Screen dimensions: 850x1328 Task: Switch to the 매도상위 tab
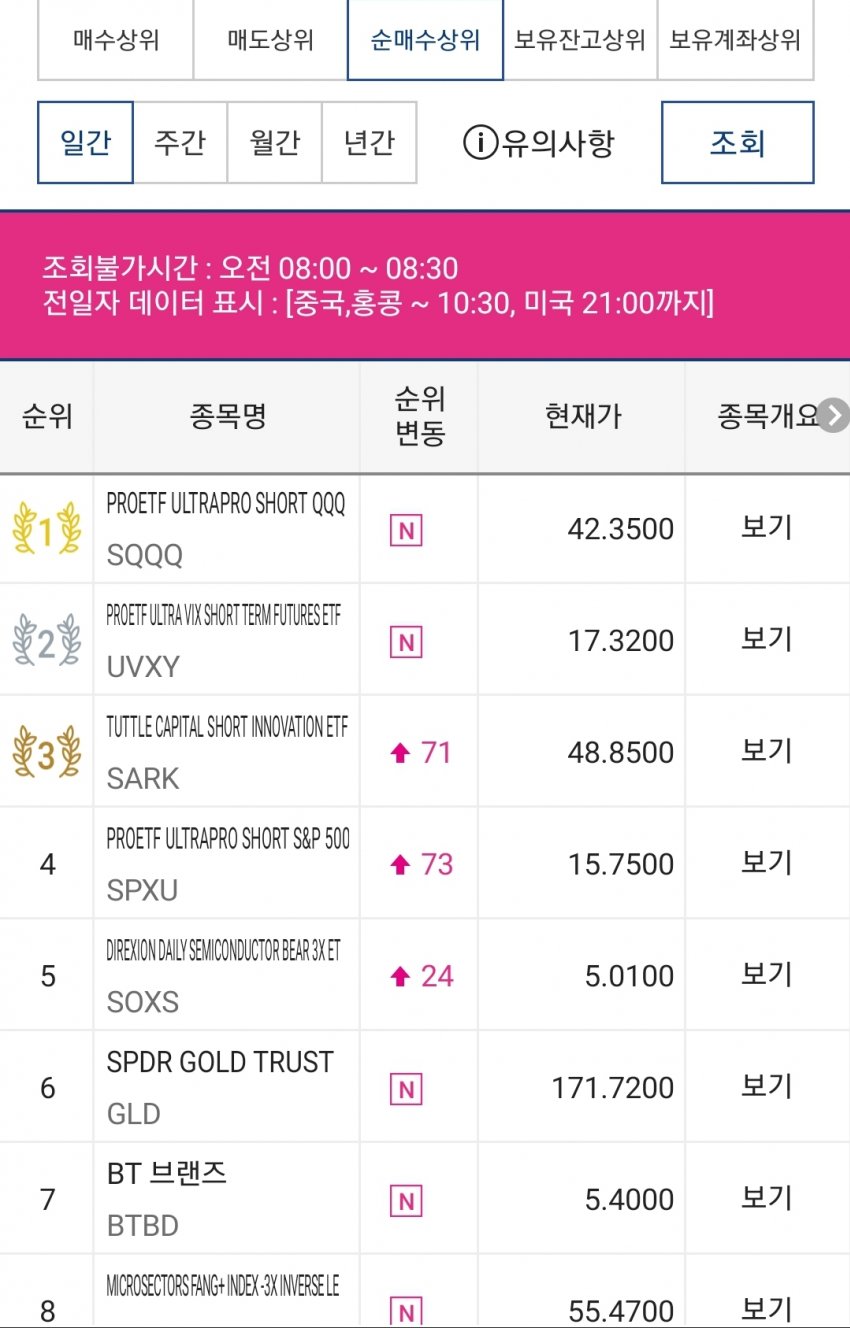click(x=270, y=41)
